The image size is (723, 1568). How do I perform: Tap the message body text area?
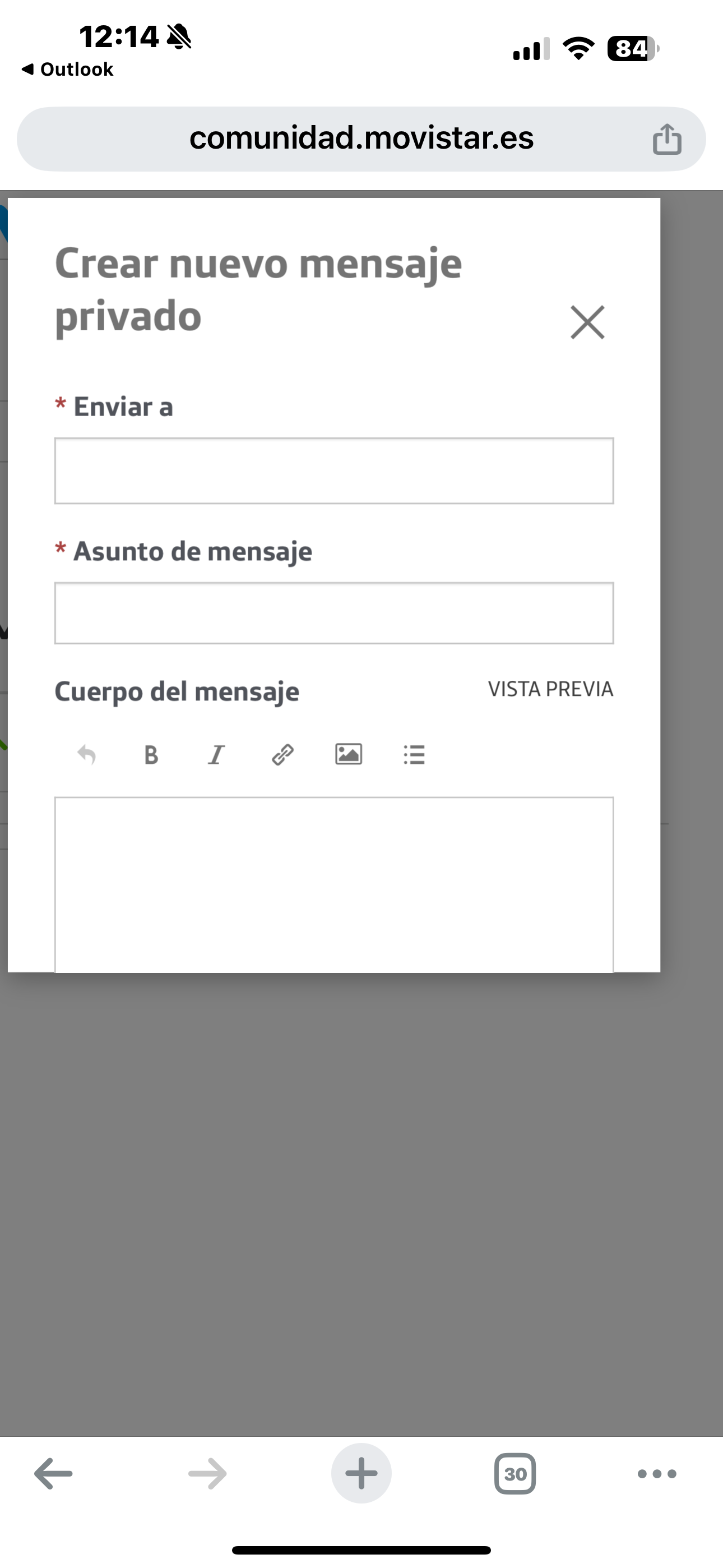click(334, 883)
